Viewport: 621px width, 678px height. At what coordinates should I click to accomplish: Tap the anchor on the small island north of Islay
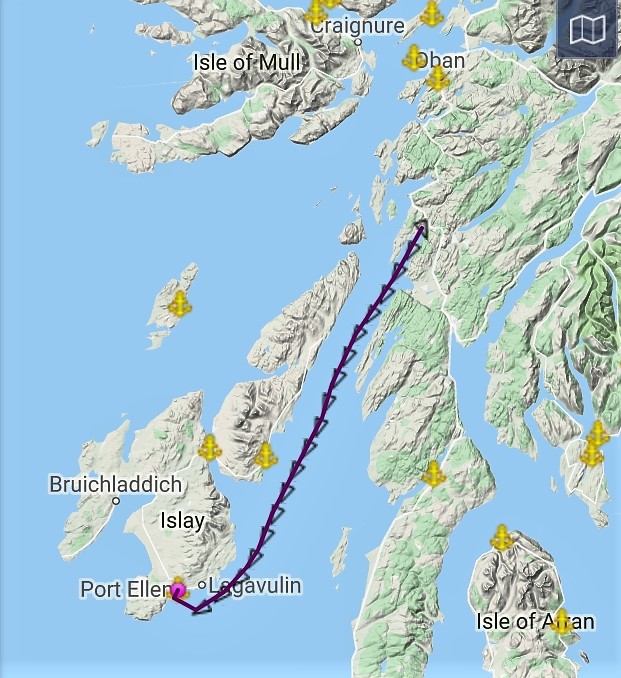click(x=179, y=304)
